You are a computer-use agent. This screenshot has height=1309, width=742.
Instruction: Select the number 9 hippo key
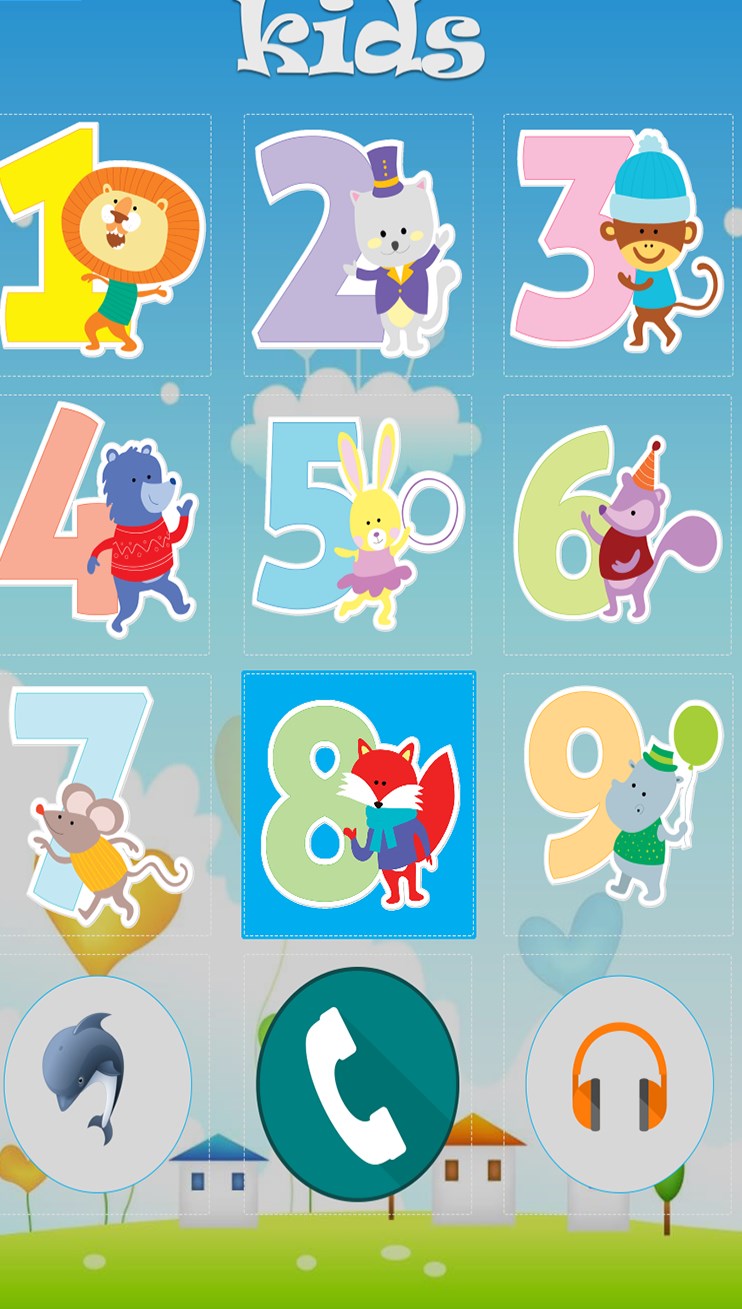(x=618, y=804)
